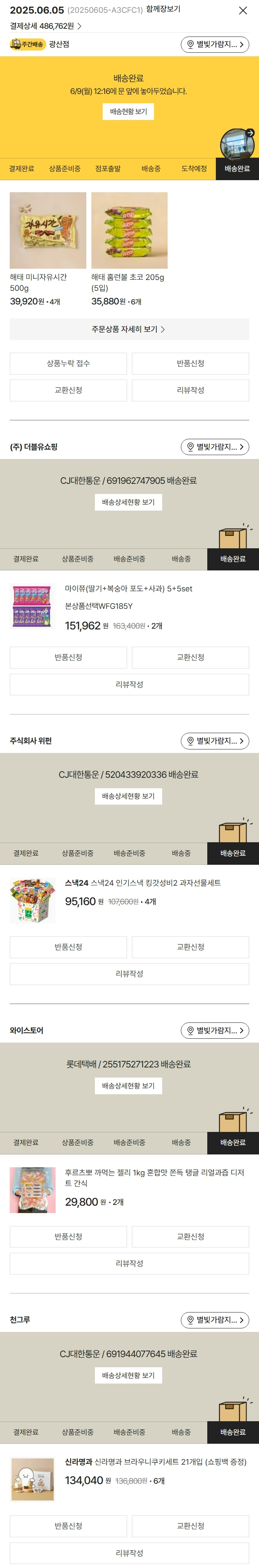Open 해태 미니자유시간 500g product

point(48,231)
